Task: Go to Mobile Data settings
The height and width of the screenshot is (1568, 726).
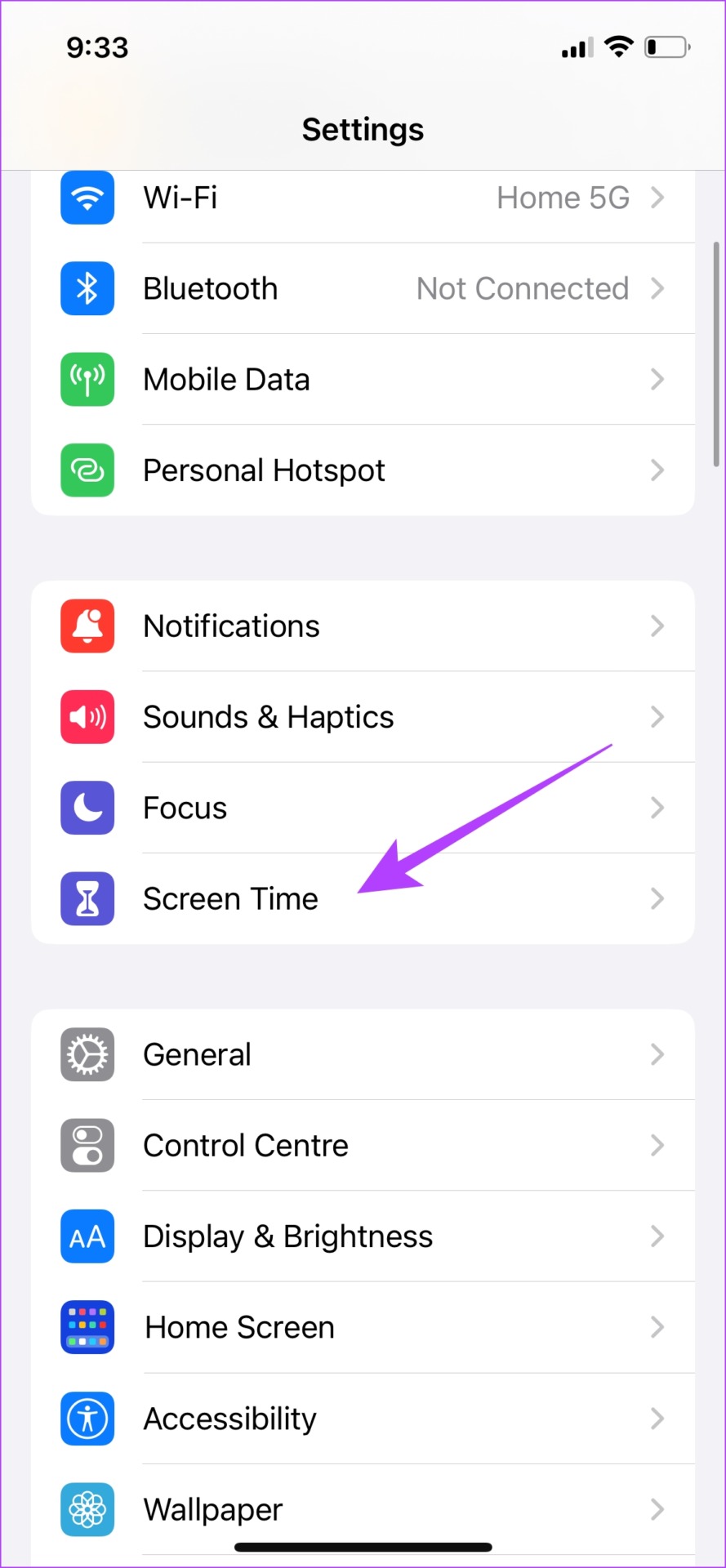Action: point(363,380)
